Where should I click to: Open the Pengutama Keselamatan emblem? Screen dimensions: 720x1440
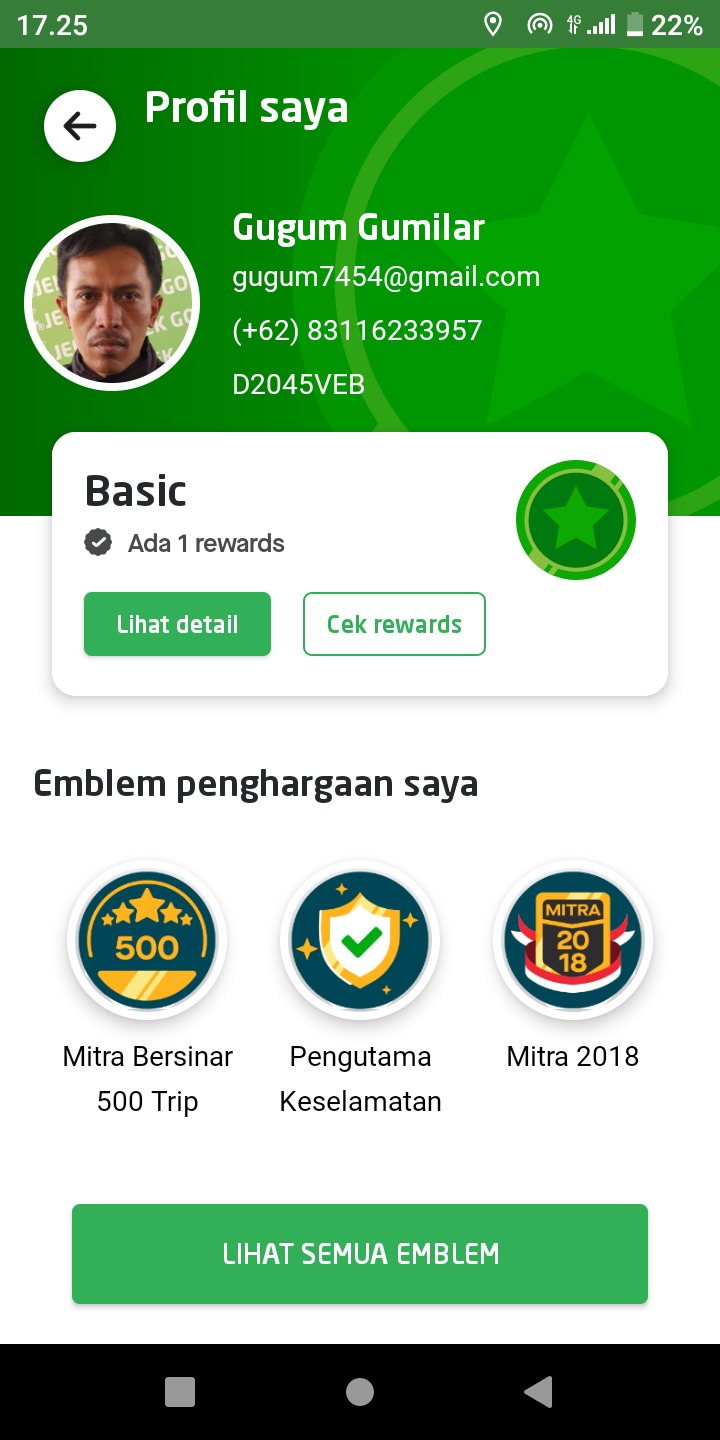(360, 941)
